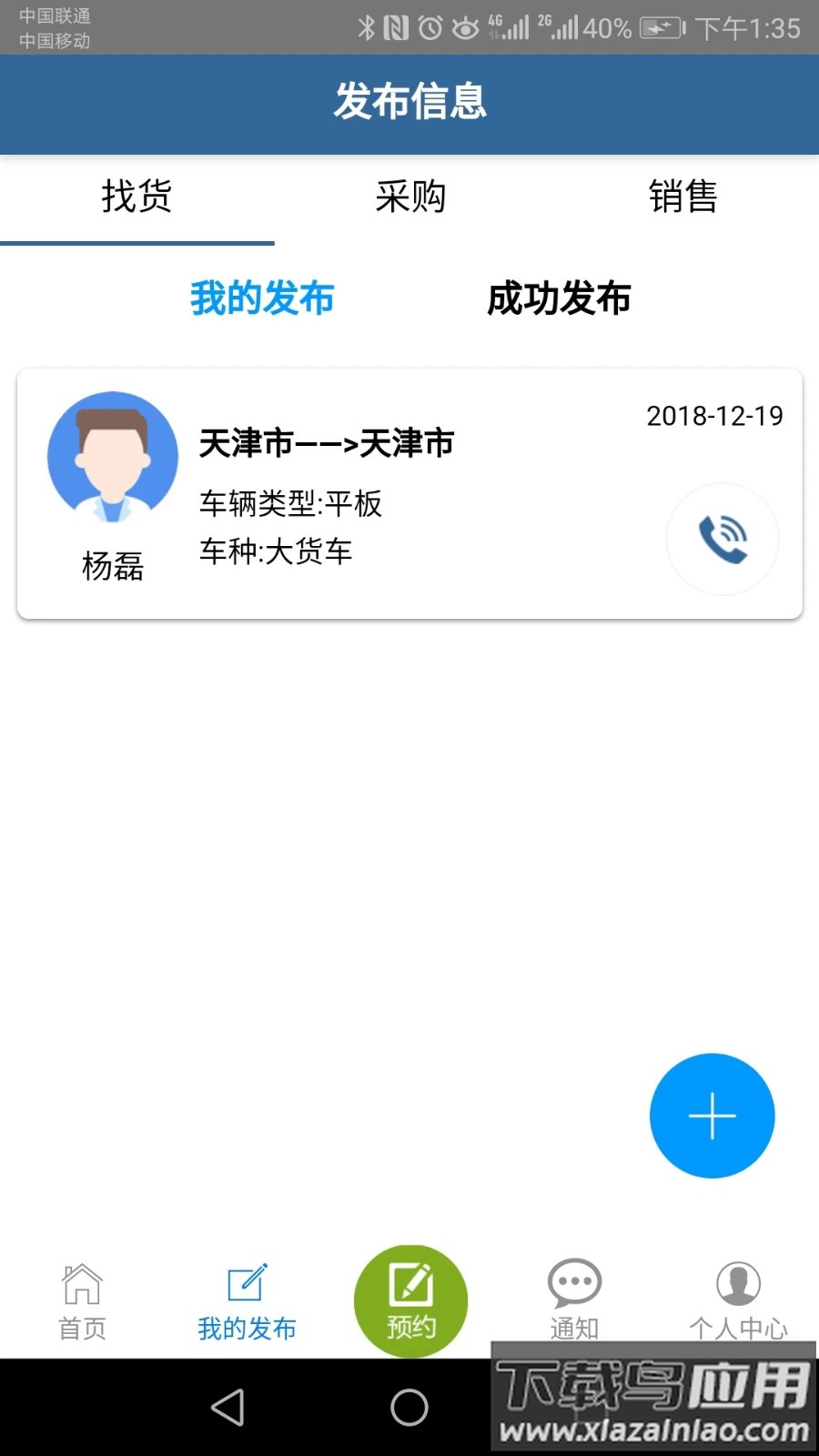
Task: Switch to the 销售 tab
Action: pos(683,197)
